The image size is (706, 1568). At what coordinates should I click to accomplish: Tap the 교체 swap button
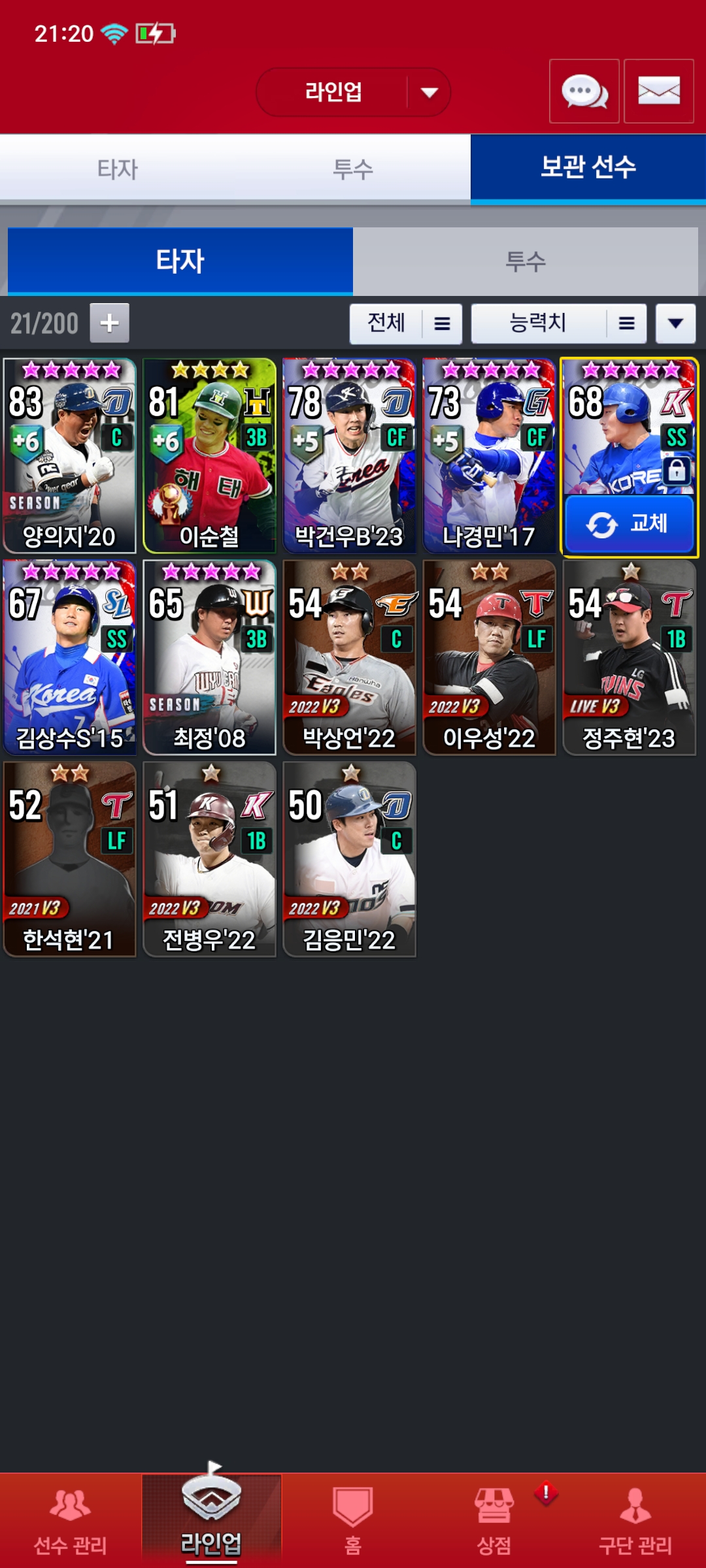coord(629,524)
